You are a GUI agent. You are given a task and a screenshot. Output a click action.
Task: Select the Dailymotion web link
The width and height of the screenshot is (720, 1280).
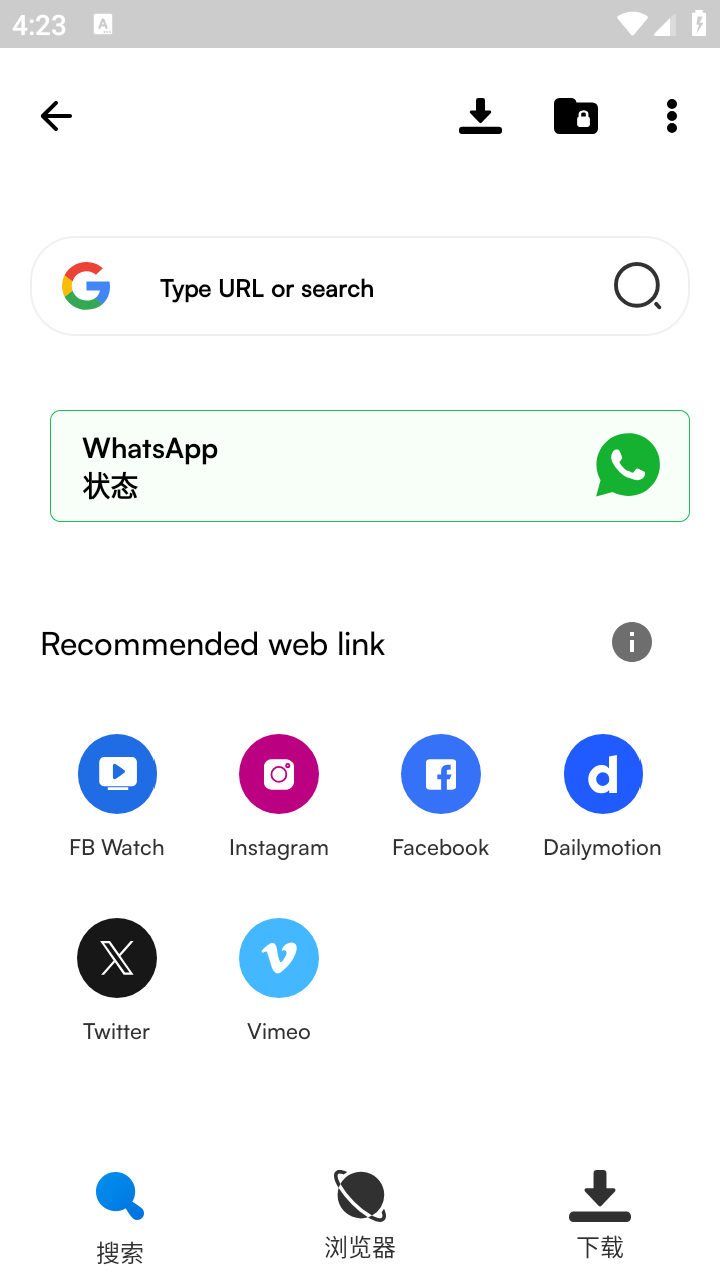(x=602, y=774)
